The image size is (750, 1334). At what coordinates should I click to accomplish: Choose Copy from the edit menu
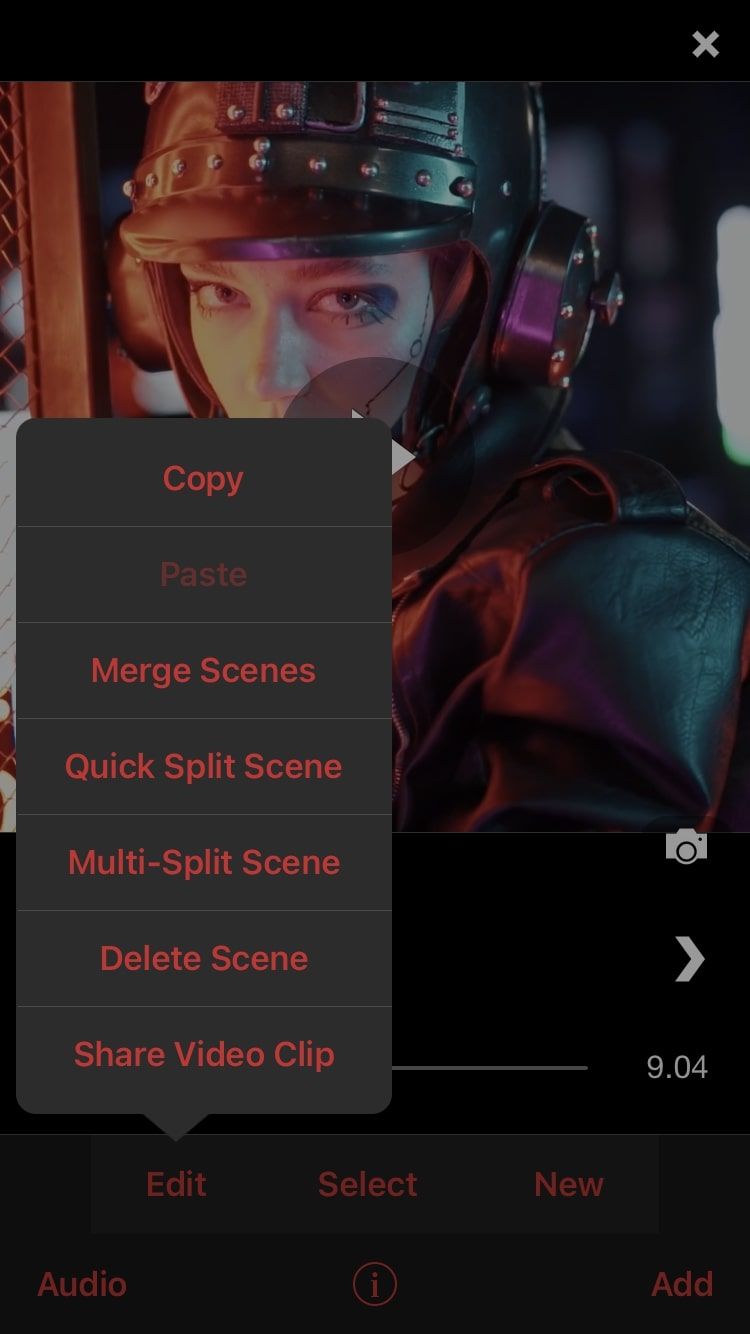click(203, 478)
